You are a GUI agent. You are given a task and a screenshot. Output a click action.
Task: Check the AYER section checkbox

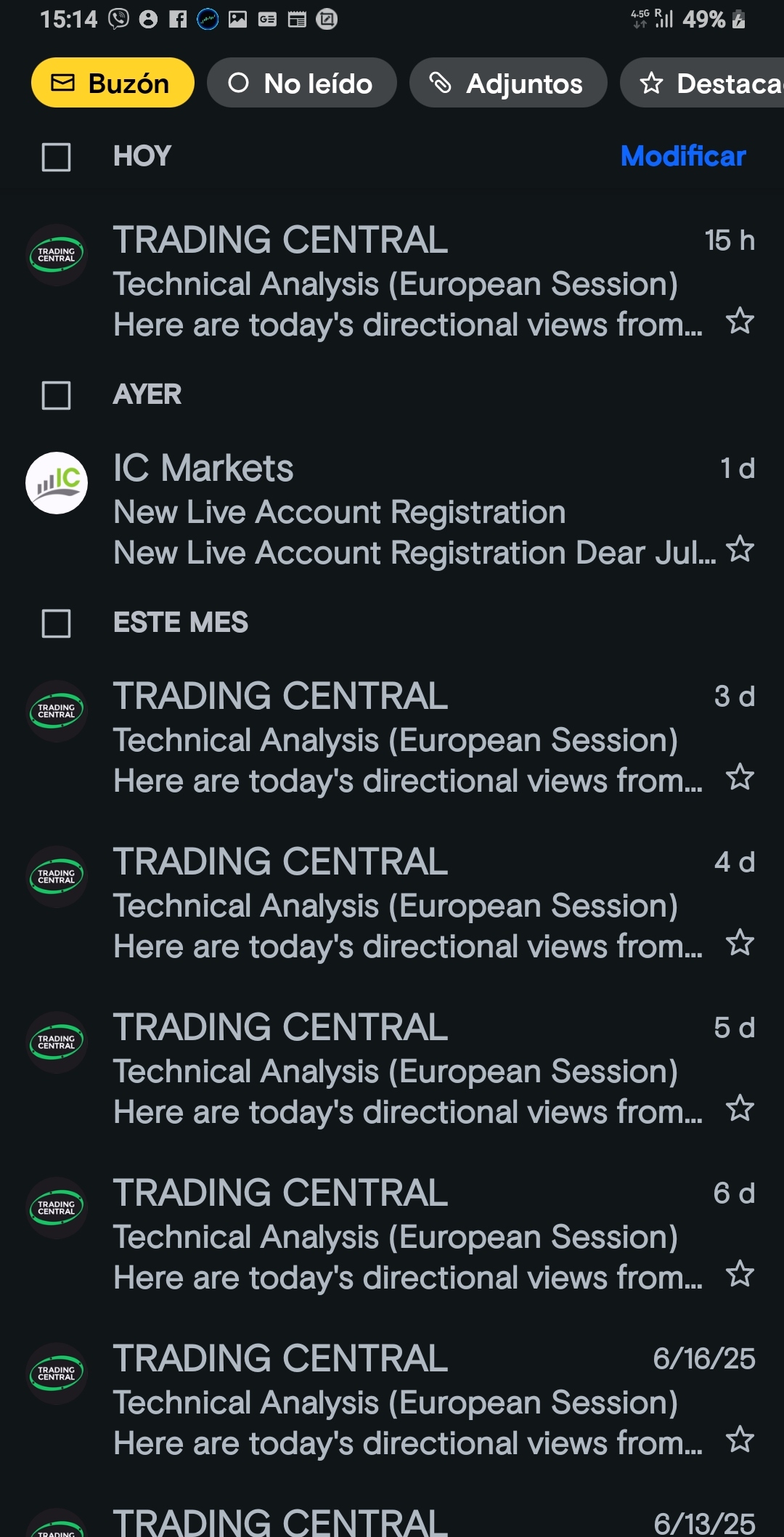[57, 395]
